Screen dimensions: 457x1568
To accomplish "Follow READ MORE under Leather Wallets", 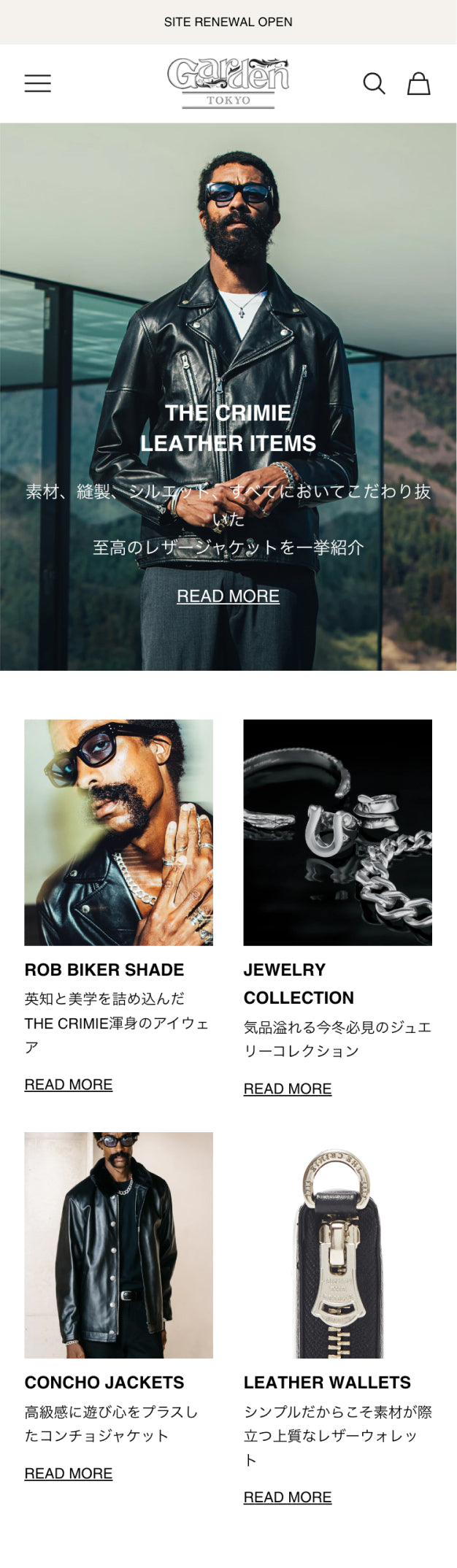I will click(x=288, y=1497).
